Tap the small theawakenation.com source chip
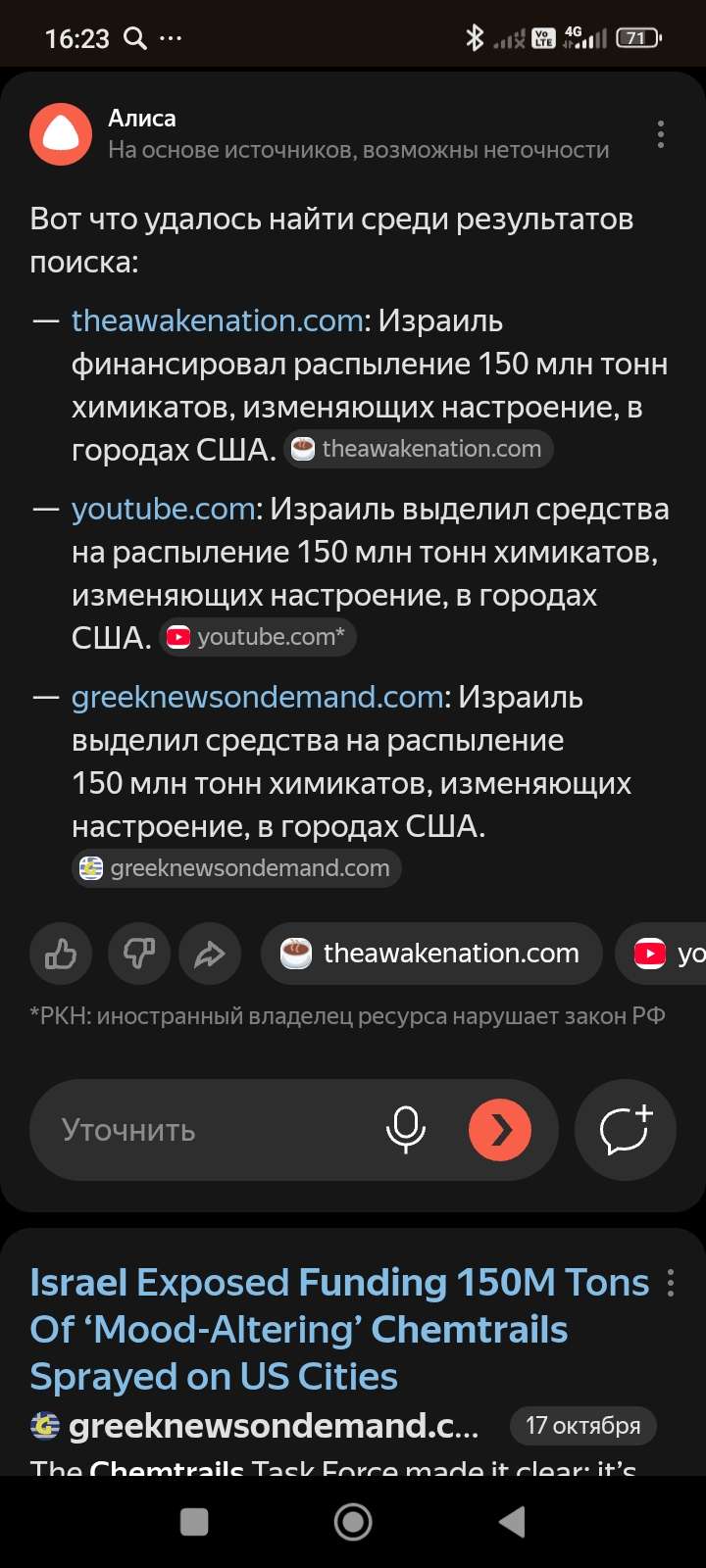Image resolution: width=706 pixels, height=1568 pixels. point(420,449)
